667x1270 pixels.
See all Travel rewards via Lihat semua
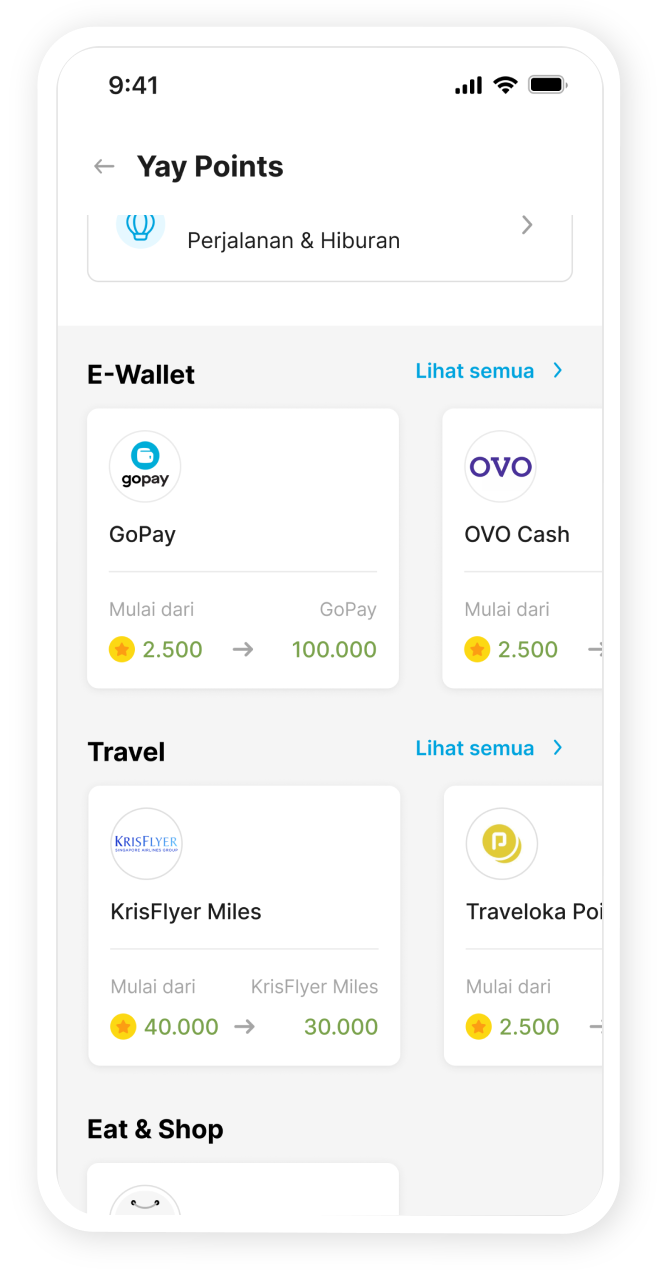tap(489, 748)
